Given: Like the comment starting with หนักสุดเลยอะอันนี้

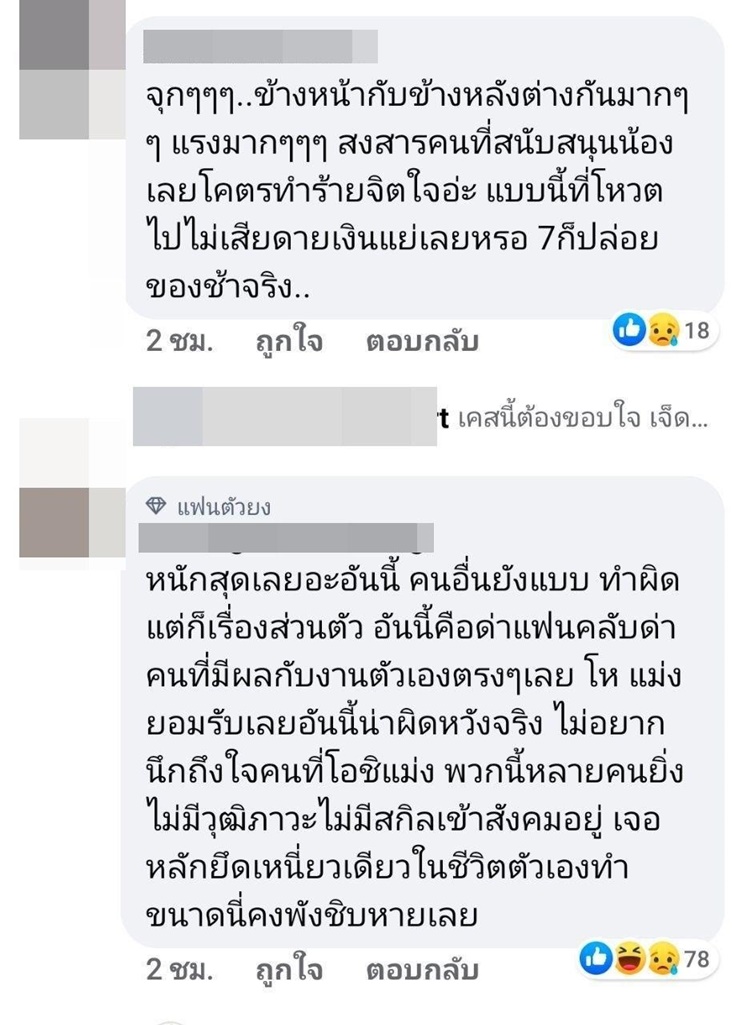Looking at the screenshot, I should [288, 969].
